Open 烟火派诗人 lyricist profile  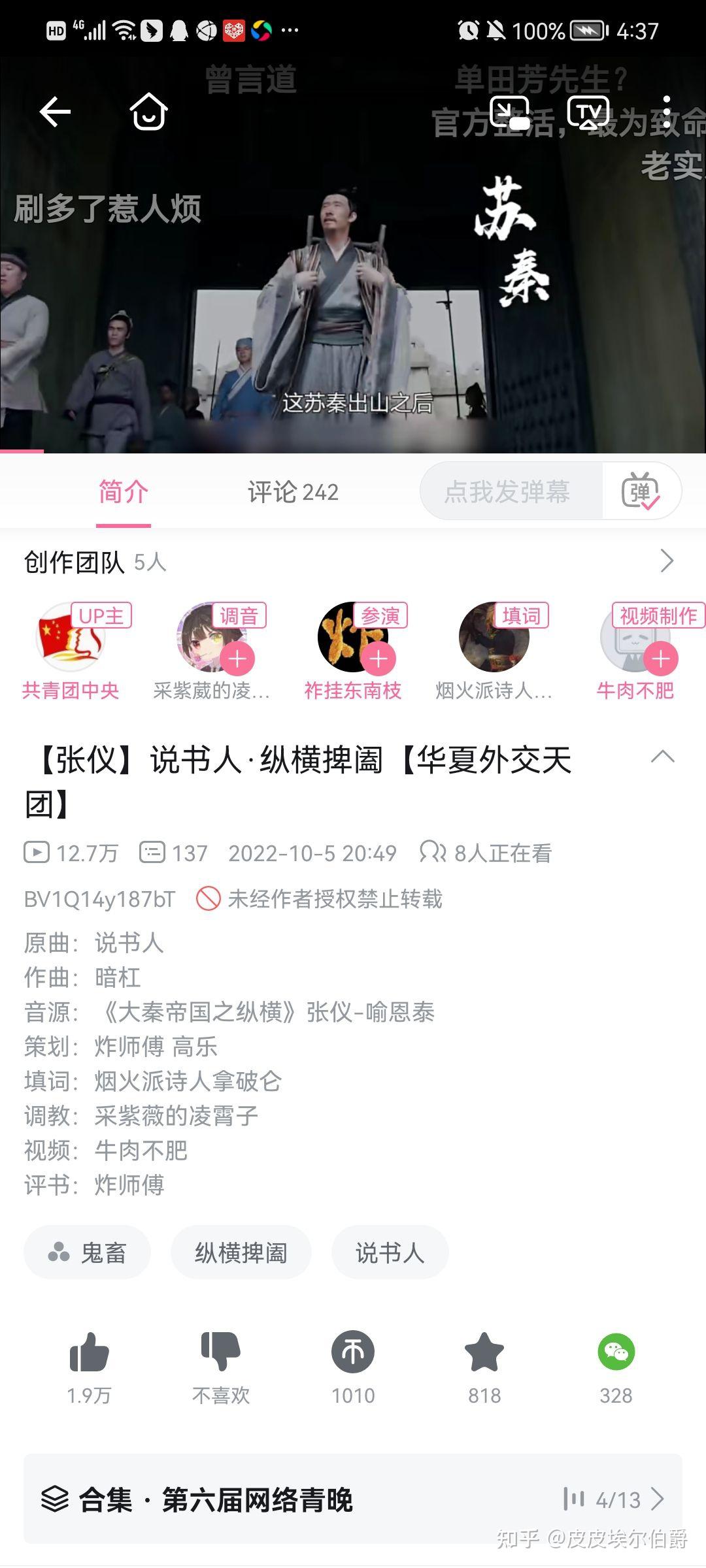[x=494, y=638]
